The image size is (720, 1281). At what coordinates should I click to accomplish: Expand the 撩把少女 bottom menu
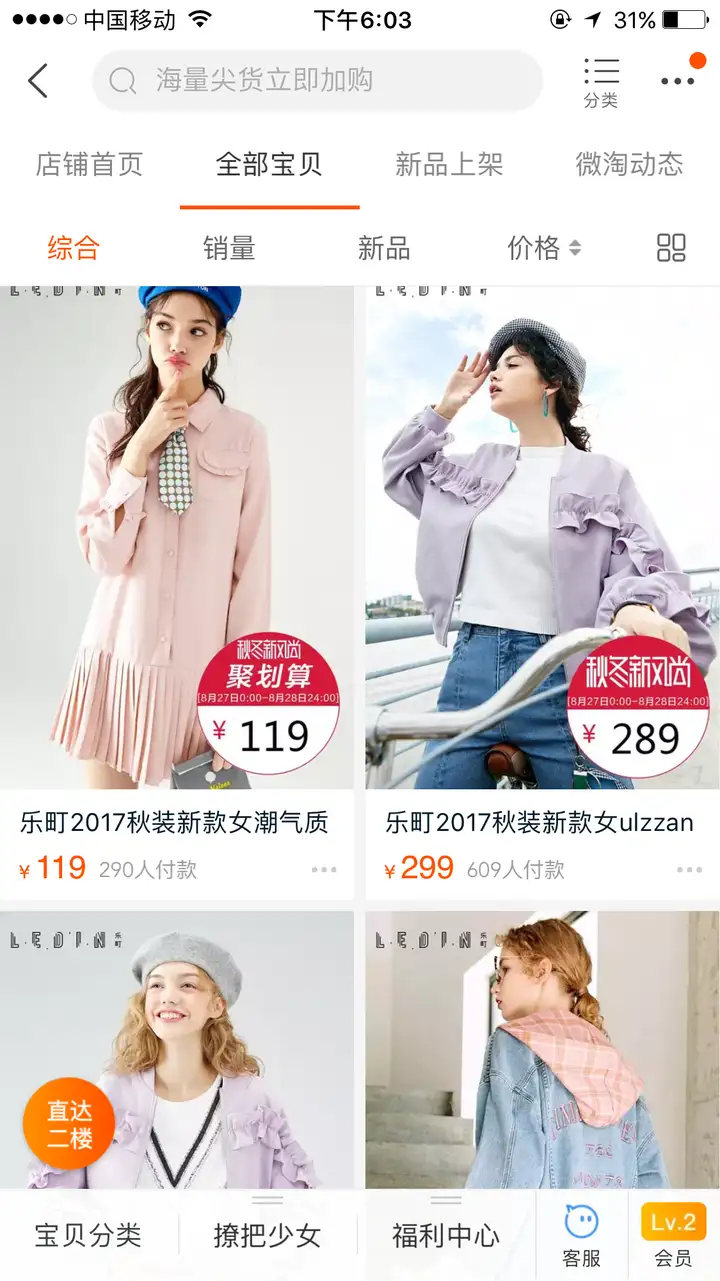pyautogui.click(x=267, y=1235)
